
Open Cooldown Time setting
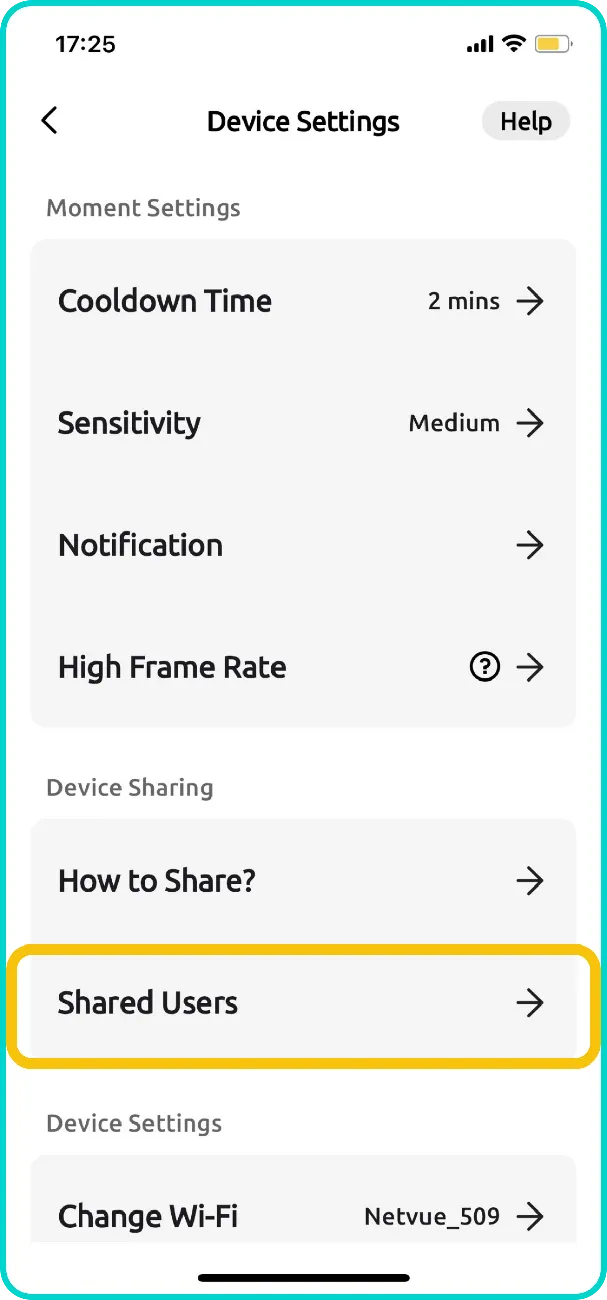(x=302, y=301)
